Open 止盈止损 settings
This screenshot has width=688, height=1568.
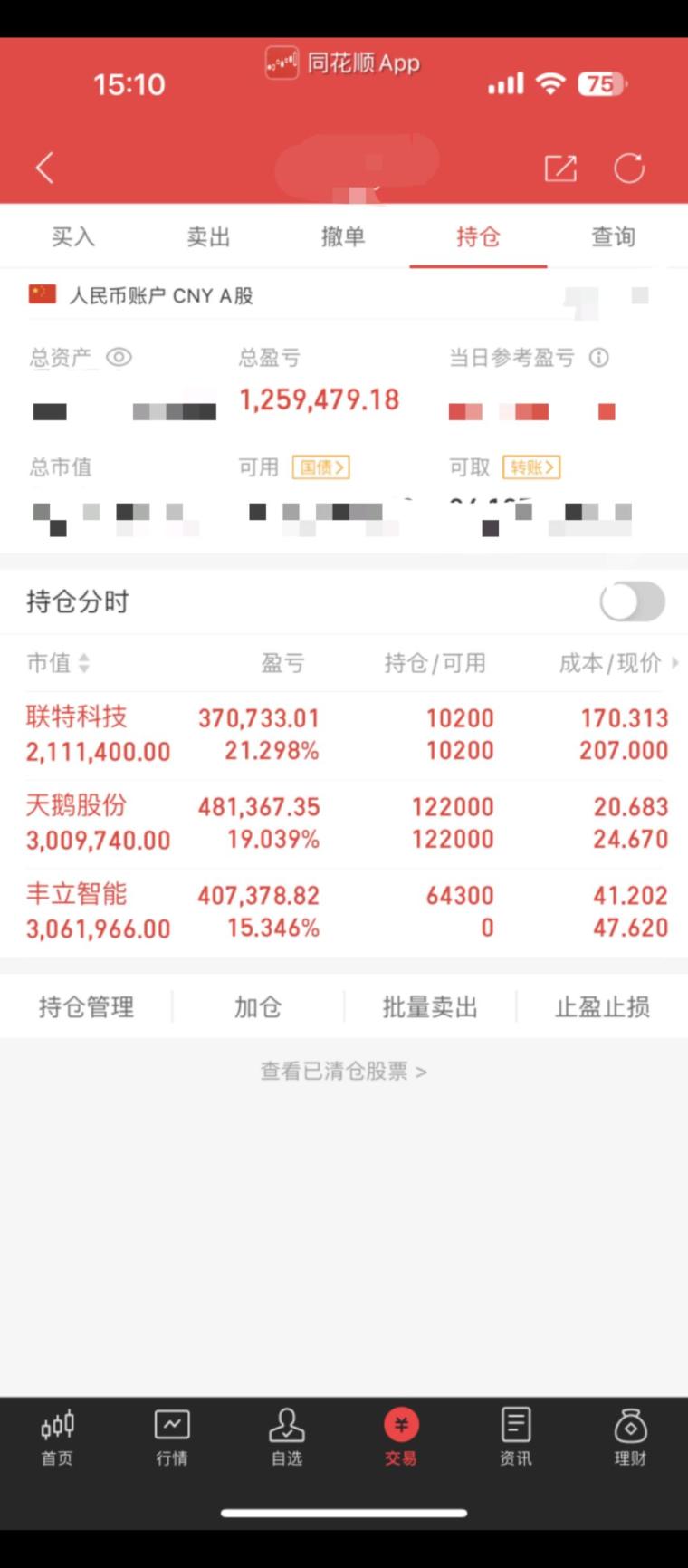[x=601, y=1007]
